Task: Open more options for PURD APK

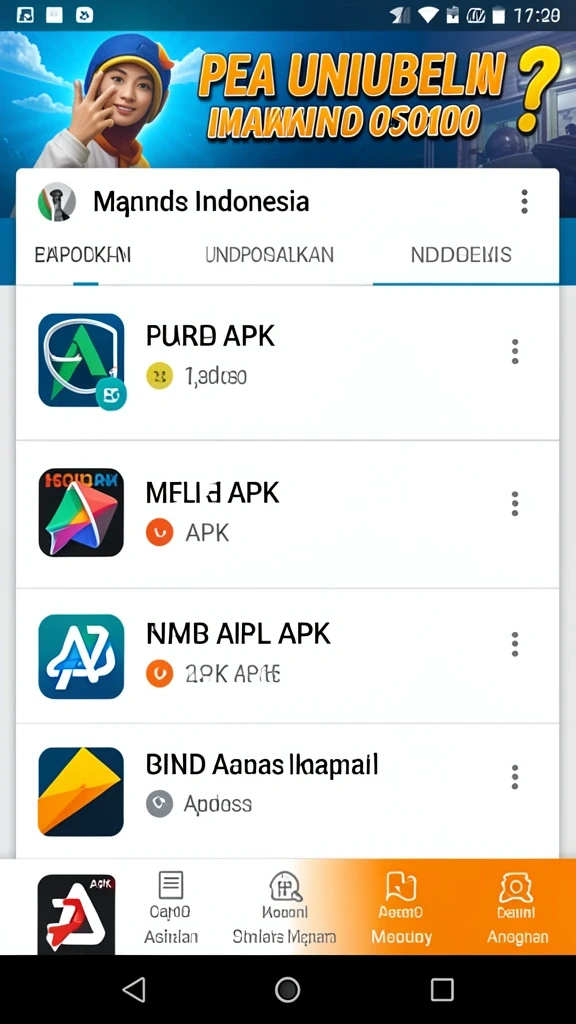Action: (515, 351)
